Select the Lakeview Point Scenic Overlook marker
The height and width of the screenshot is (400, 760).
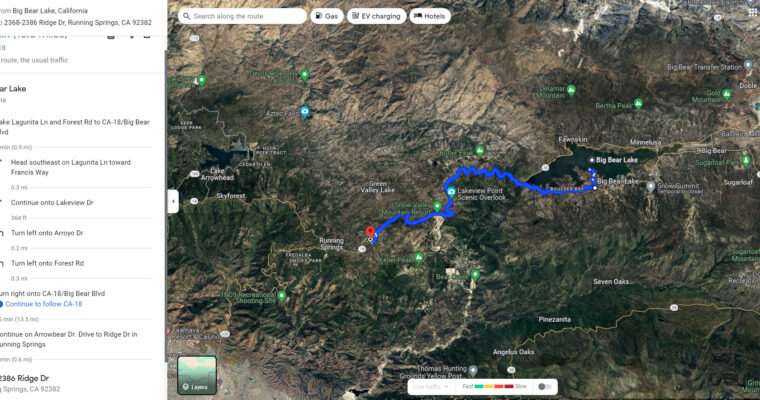[x=452, y=192]
